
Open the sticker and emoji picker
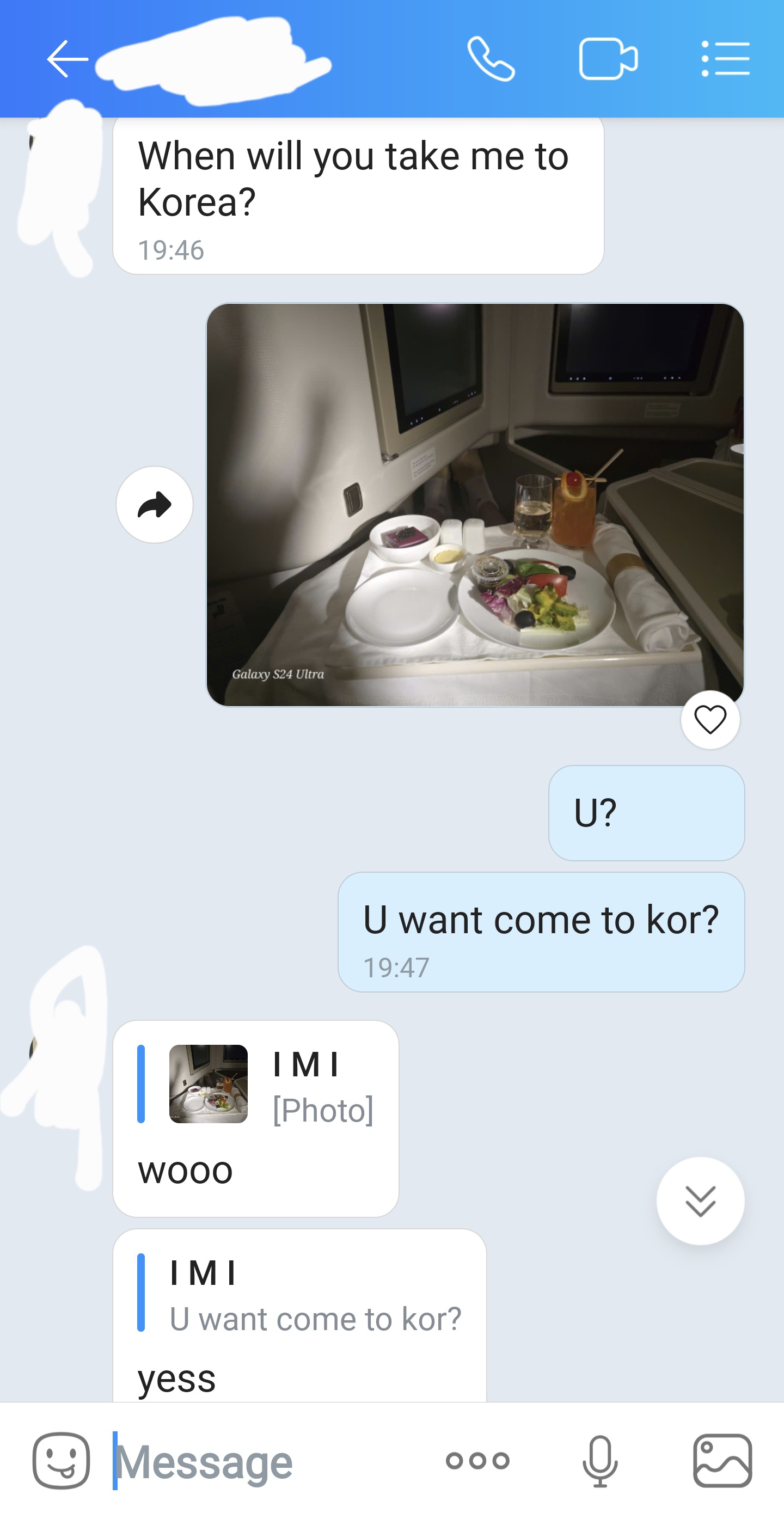(62, 1461)
